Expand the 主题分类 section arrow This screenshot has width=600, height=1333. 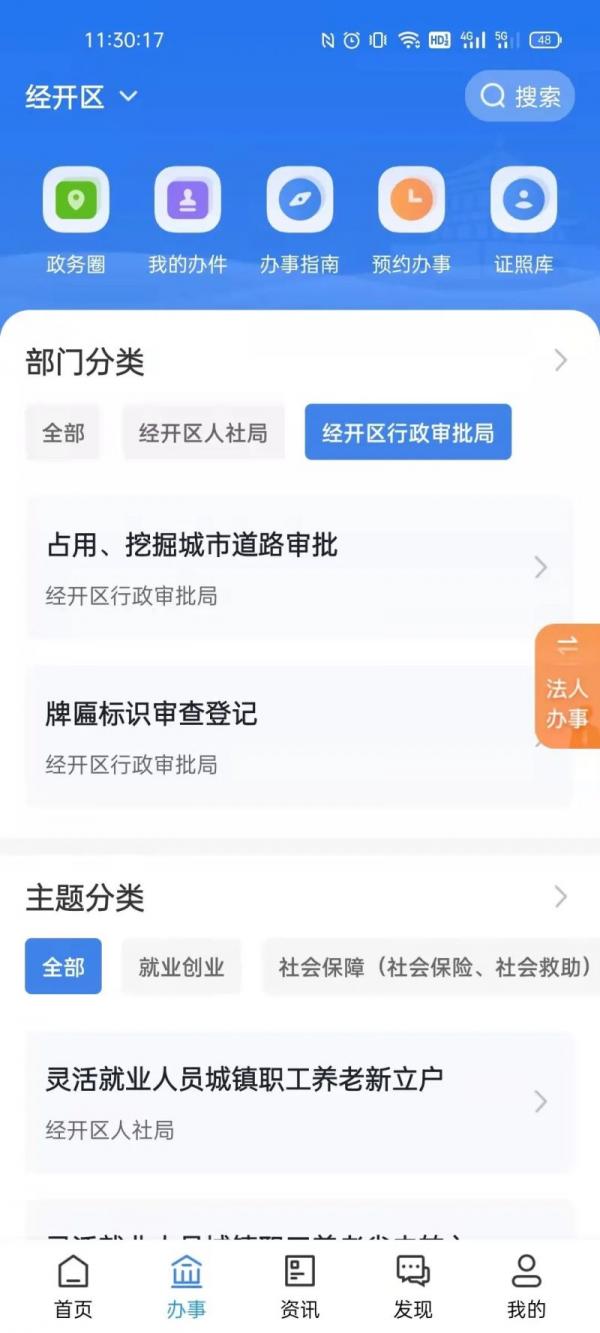coord(560,897)
